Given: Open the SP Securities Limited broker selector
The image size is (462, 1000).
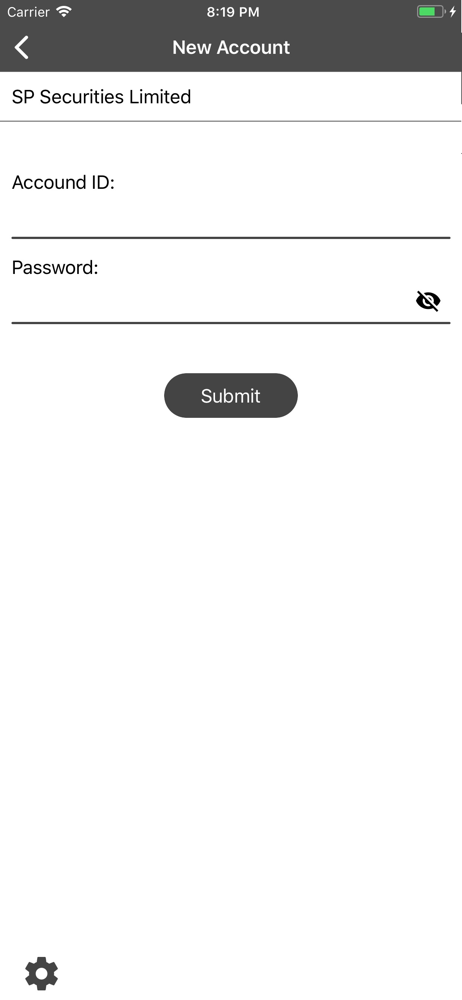Looking at the screenshot, I should [230, 96].
